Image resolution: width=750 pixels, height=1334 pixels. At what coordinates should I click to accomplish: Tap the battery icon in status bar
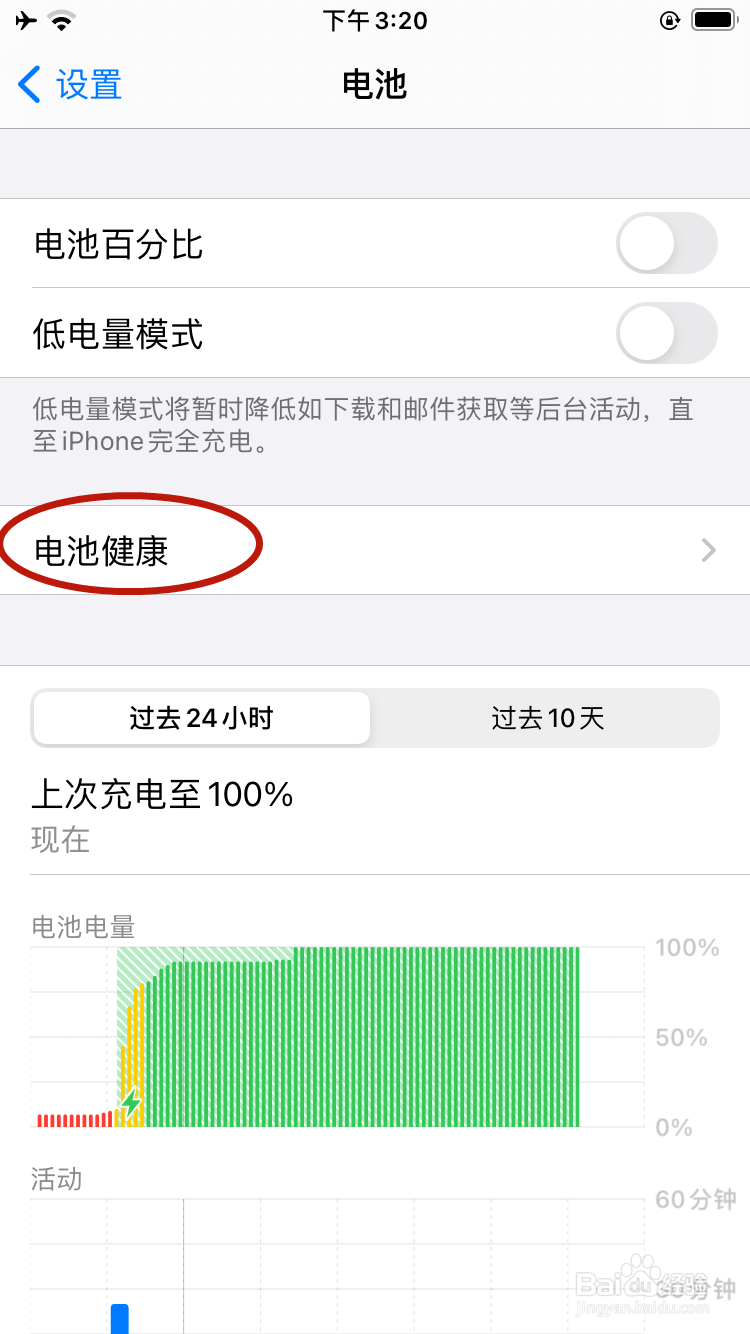click(714, 19)
